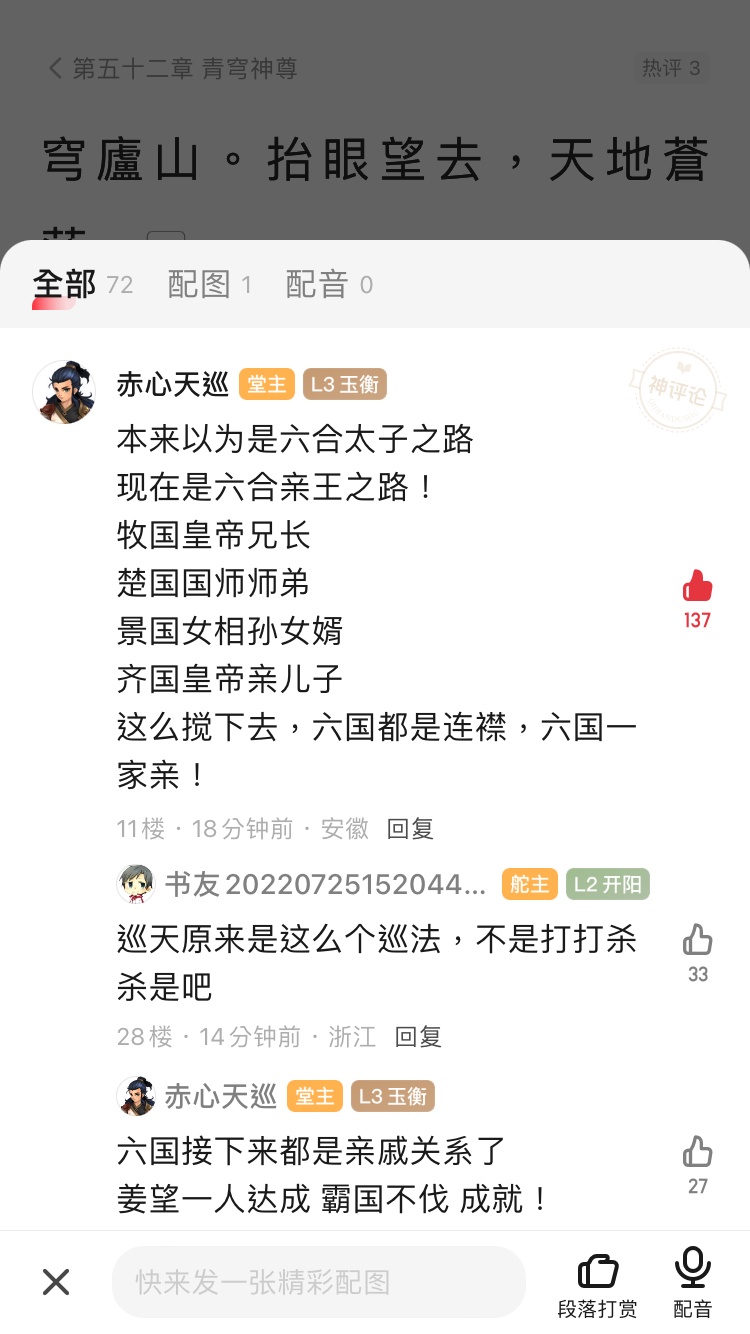This screenshot has width=750, height=1334.
Task: Open 段落打赏 reward option
Action: (597, 1284)
